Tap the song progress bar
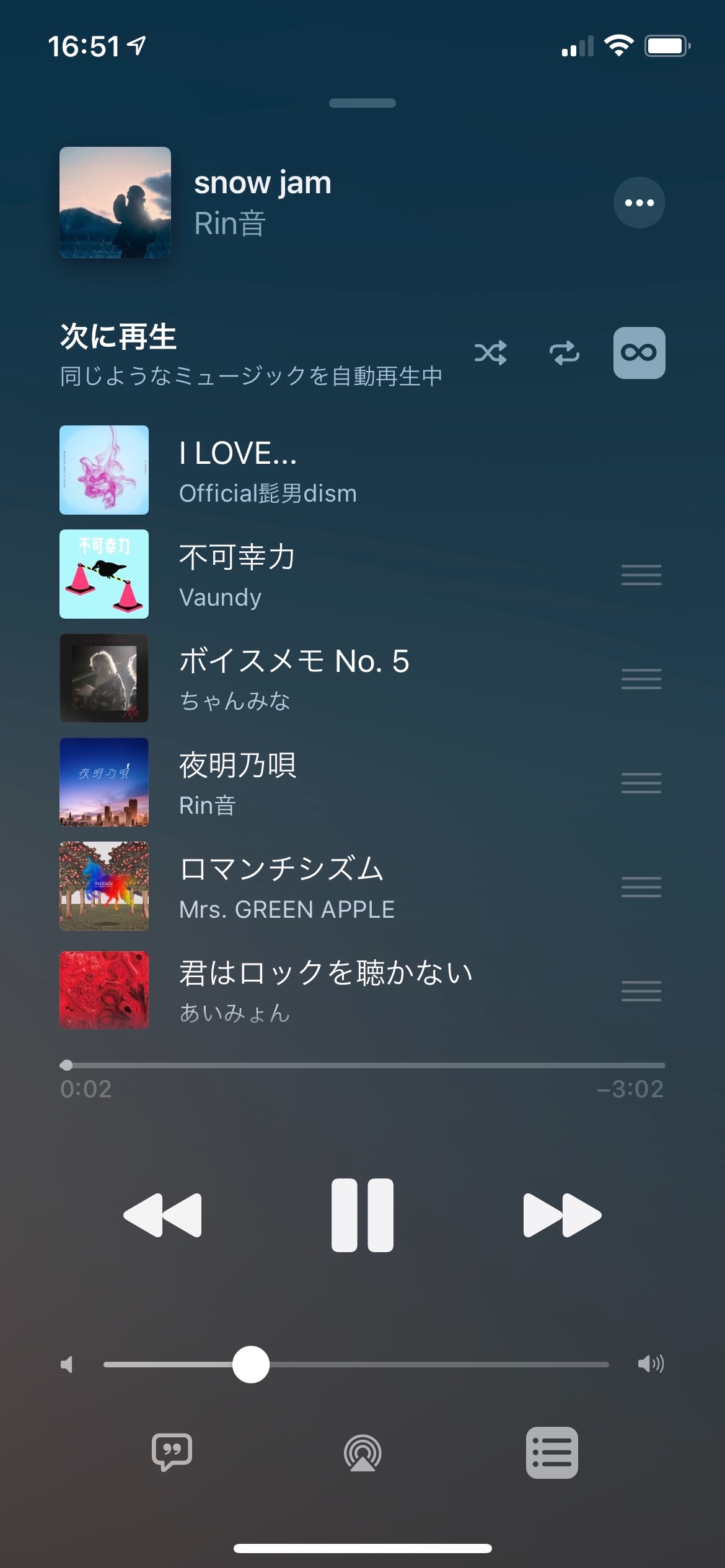Screen dimensions: 725x1568 coord(362,1065)
